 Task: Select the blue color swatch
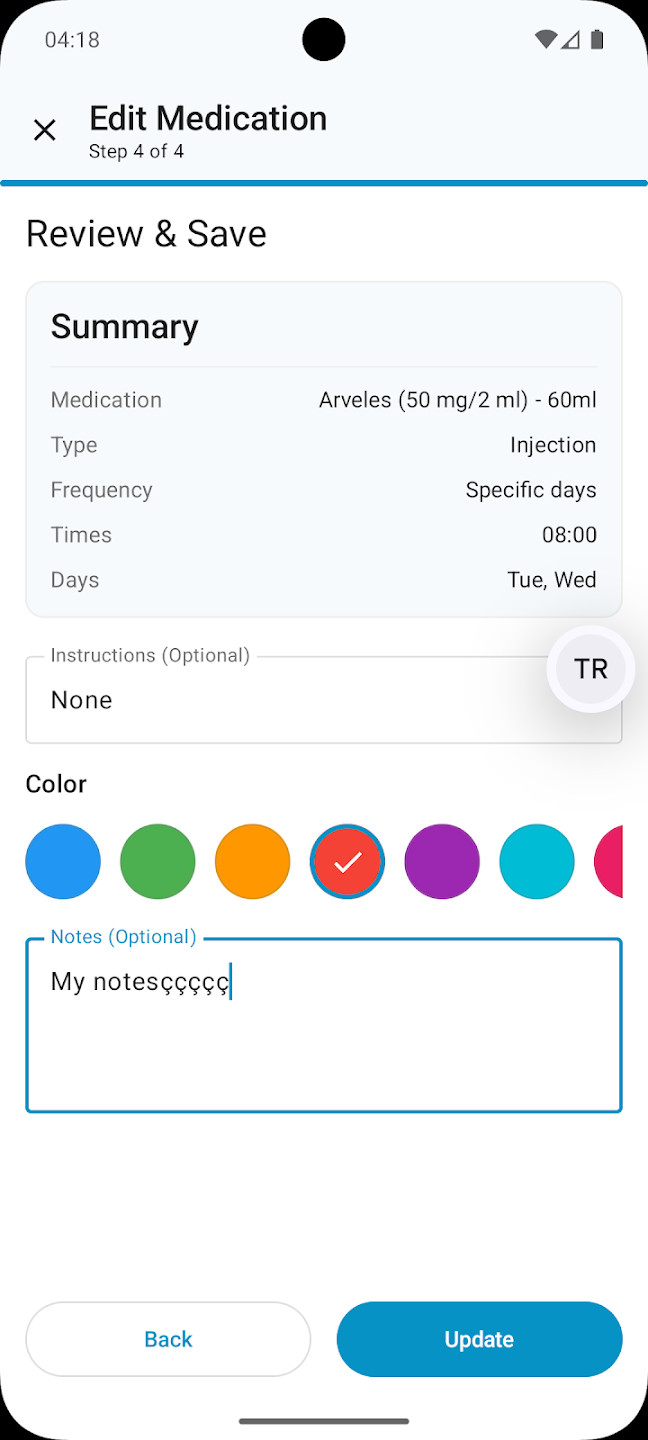63,862
